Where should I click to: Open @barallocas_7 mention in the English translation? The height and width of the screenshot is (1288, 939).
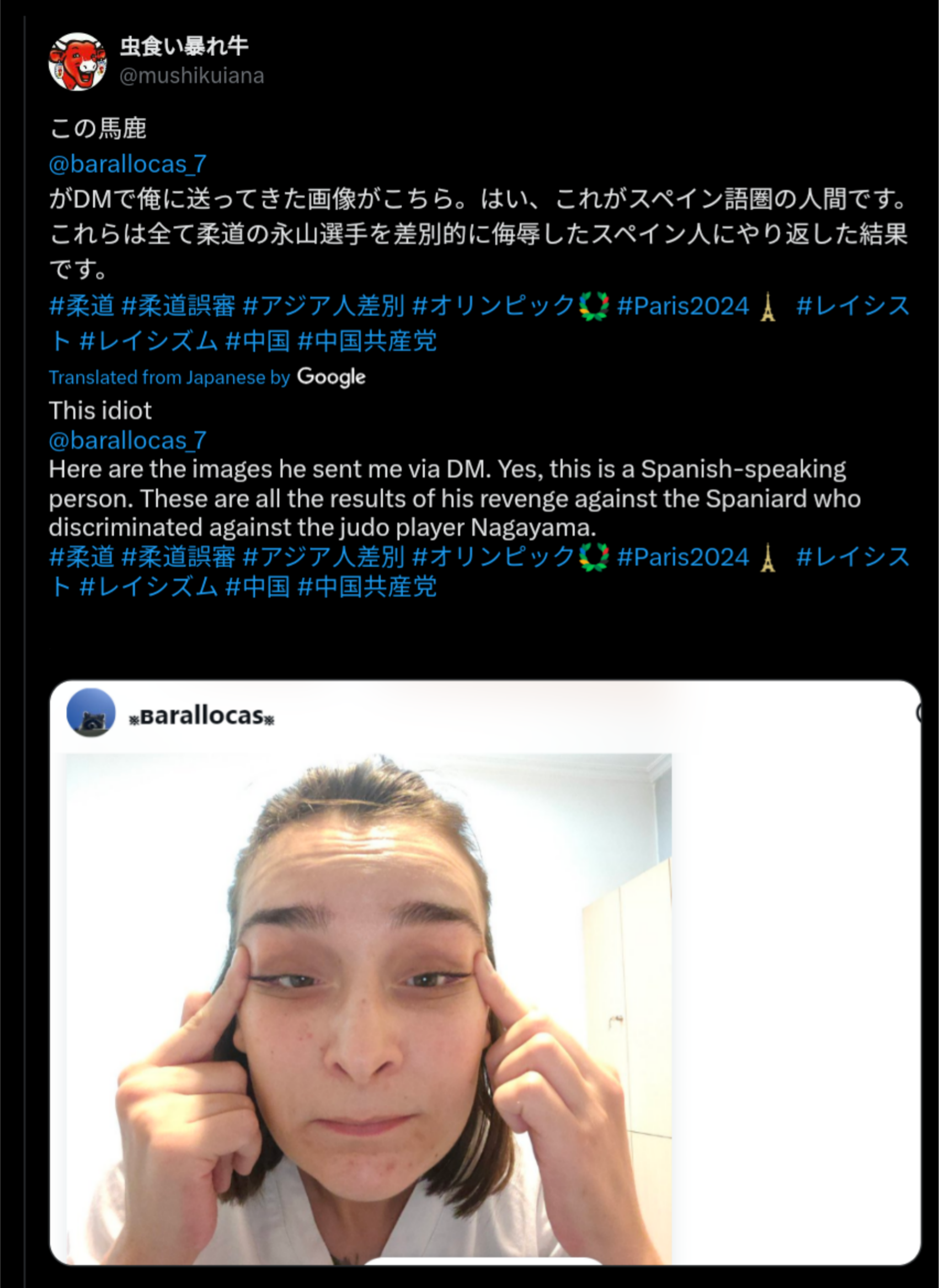pos(127,440)
